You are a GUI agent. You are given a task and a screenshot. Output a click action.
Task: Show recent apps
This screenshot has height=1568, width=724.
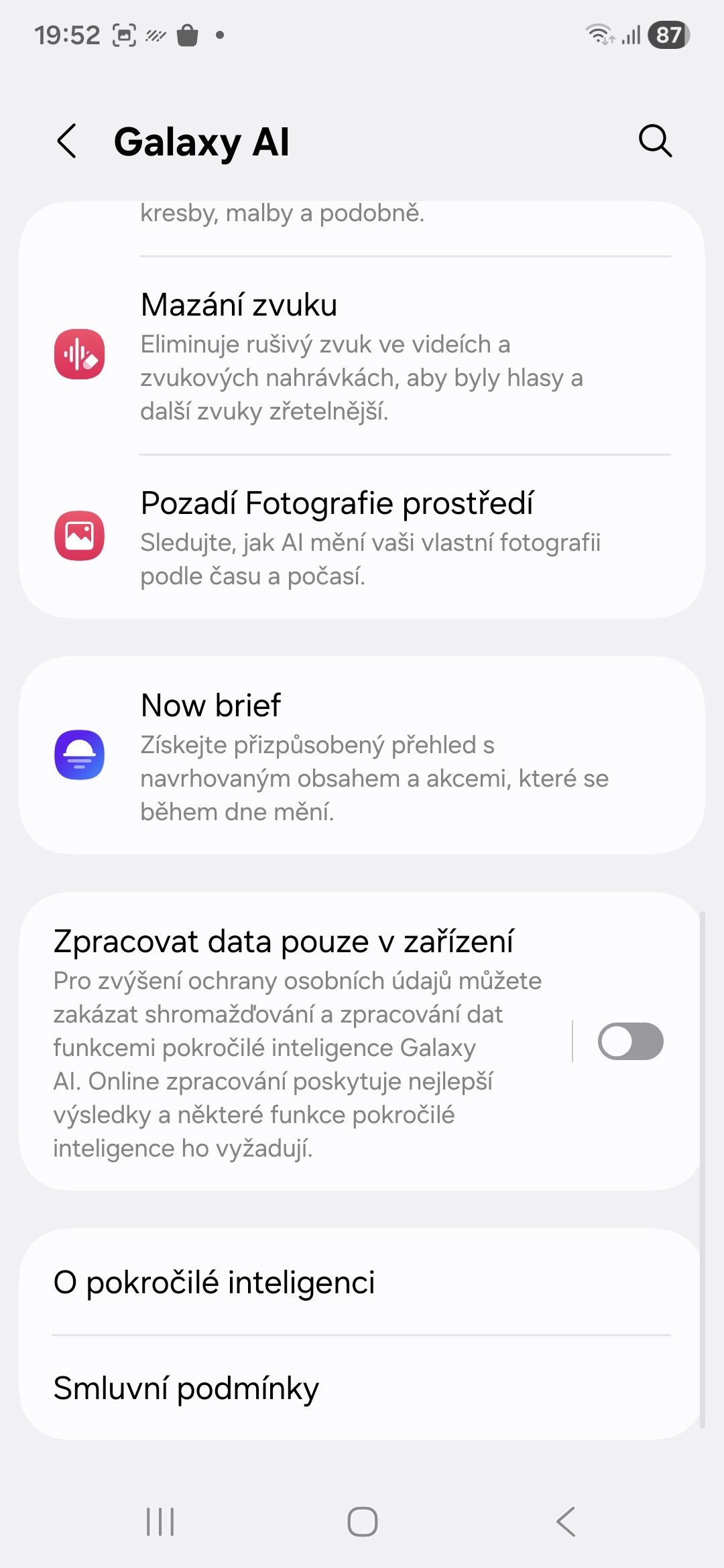point(160,1521)
